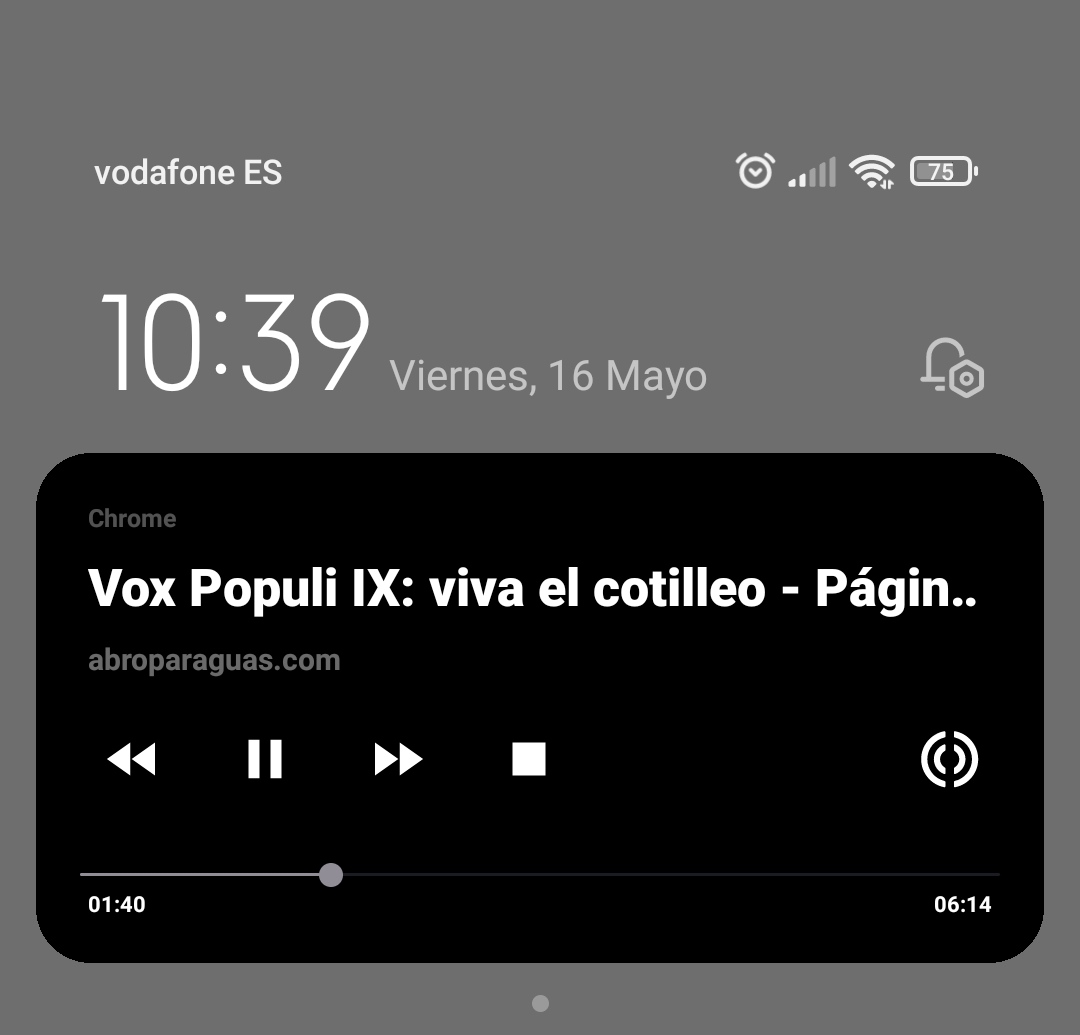
Task: Stop the Chrome media playback
Action: (529, 759)
